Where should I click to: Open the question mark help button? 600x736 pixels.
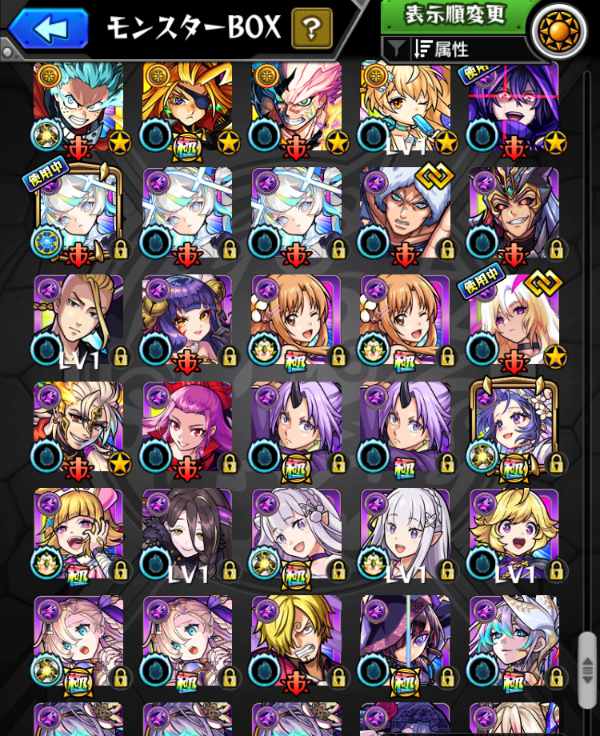click(x=311, y=28)
